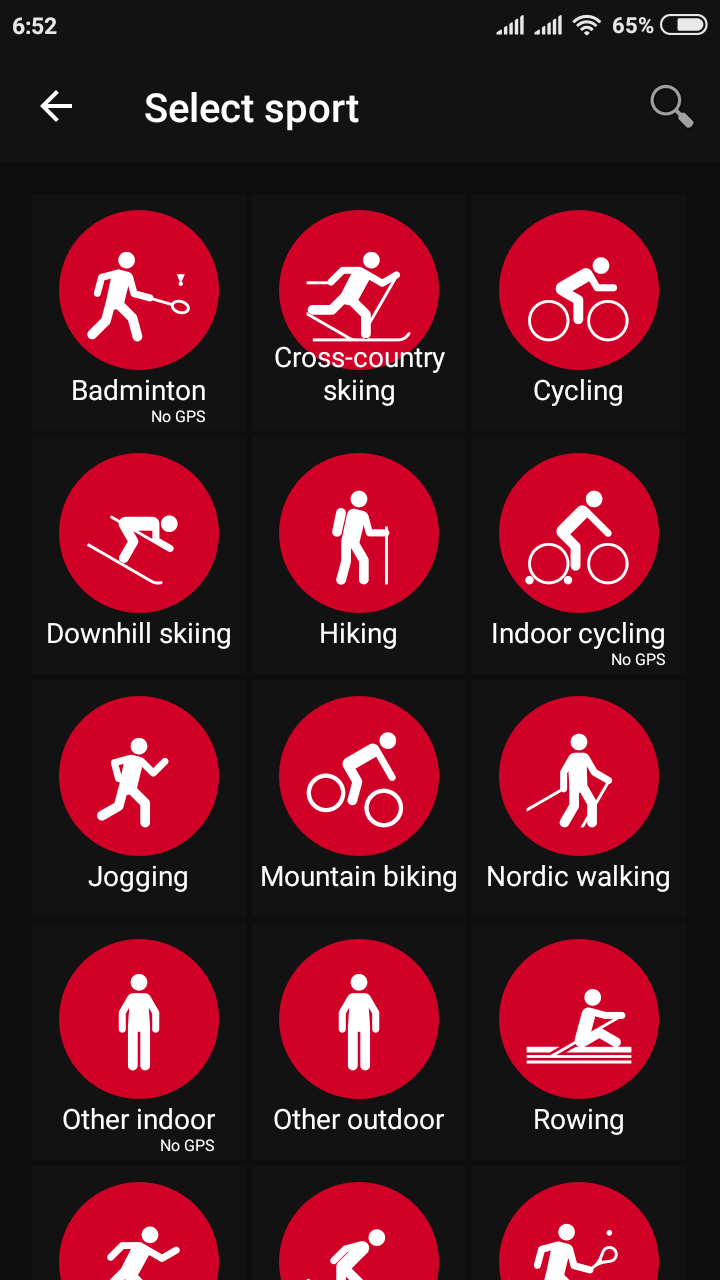This screenshot has height=1280, width=720.
Task: Select Mountain biking
Action: [359, 799]
